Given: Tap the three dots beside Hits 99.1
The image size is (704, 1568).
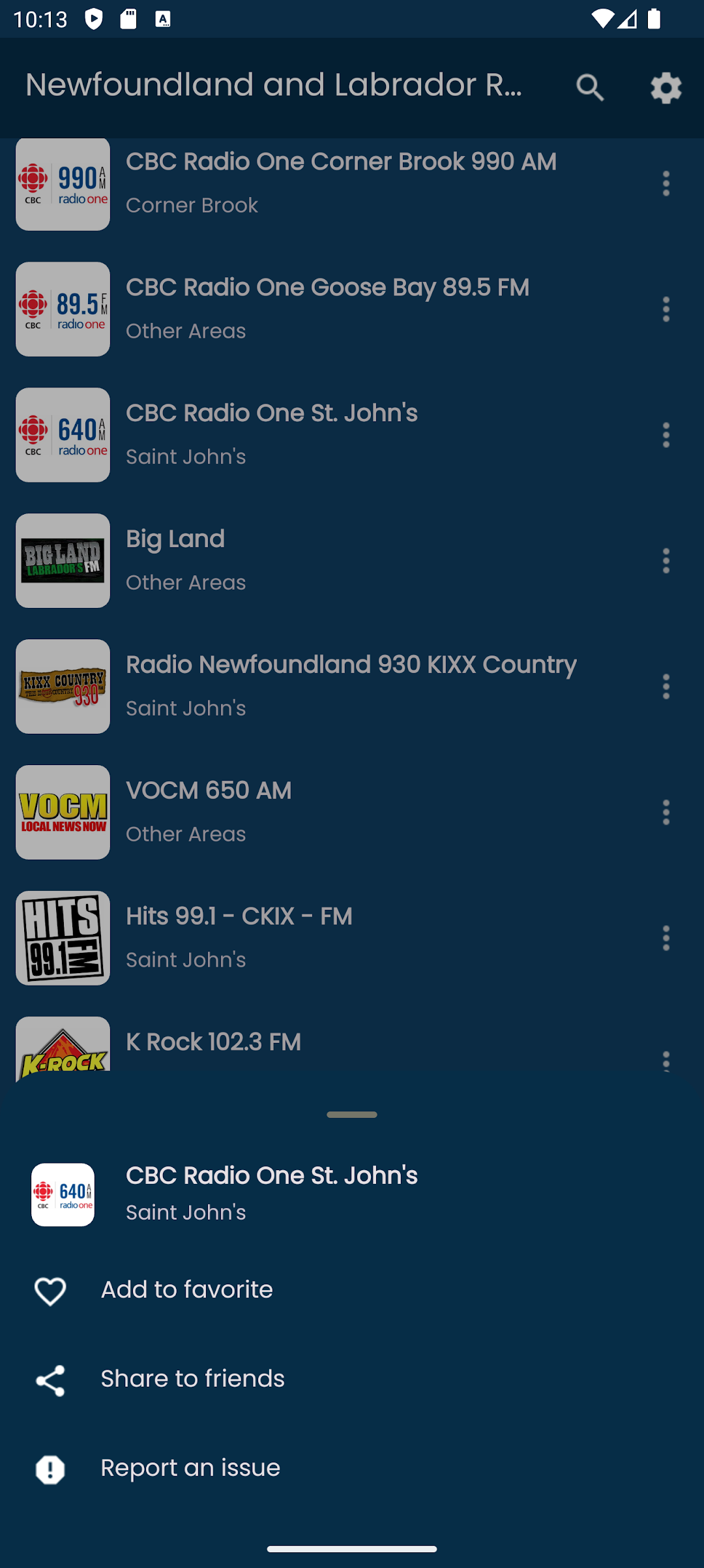Looking at the screenshot, I should 666,938.
